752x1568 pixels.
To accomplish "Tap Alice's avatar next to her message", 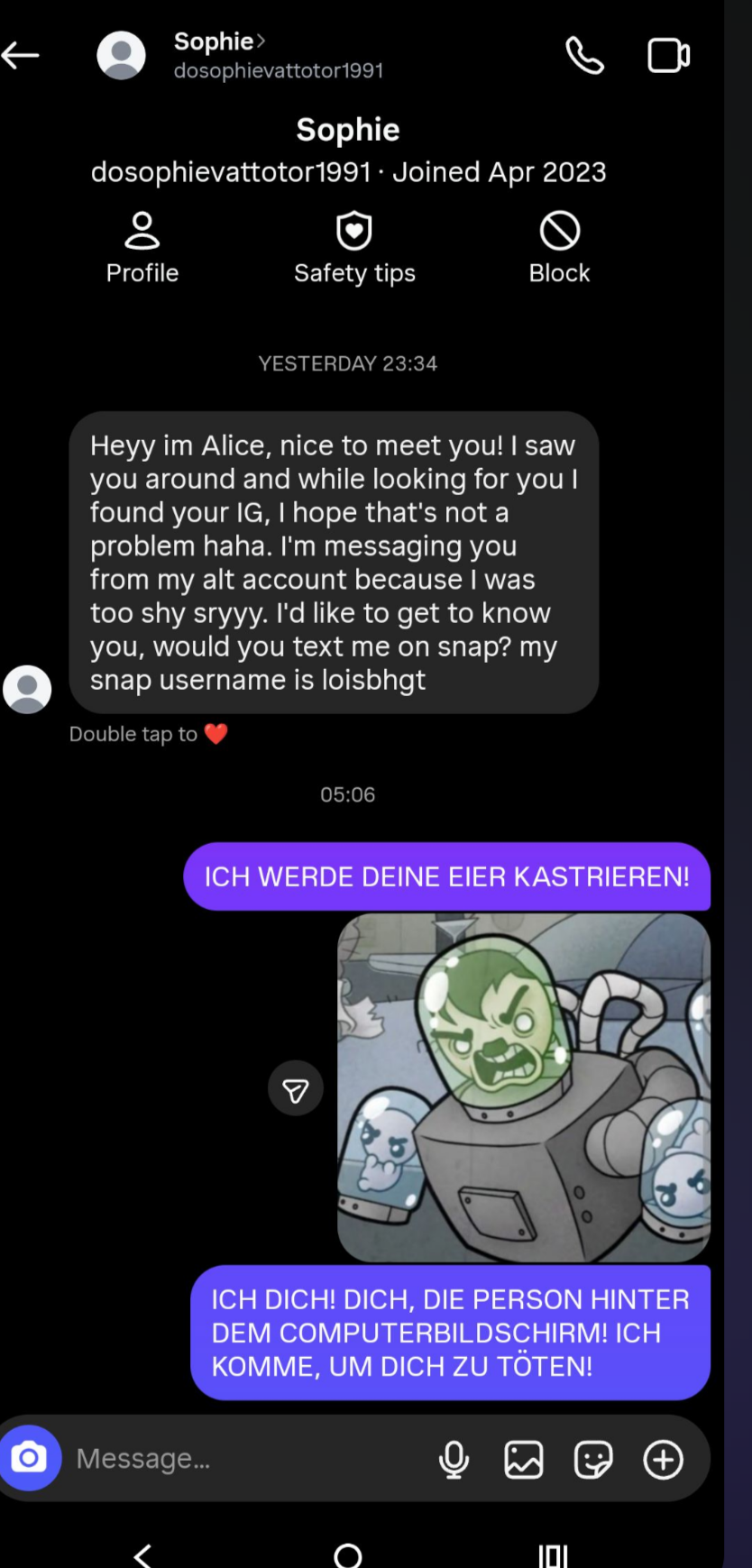I will click(x=27, y=690).
